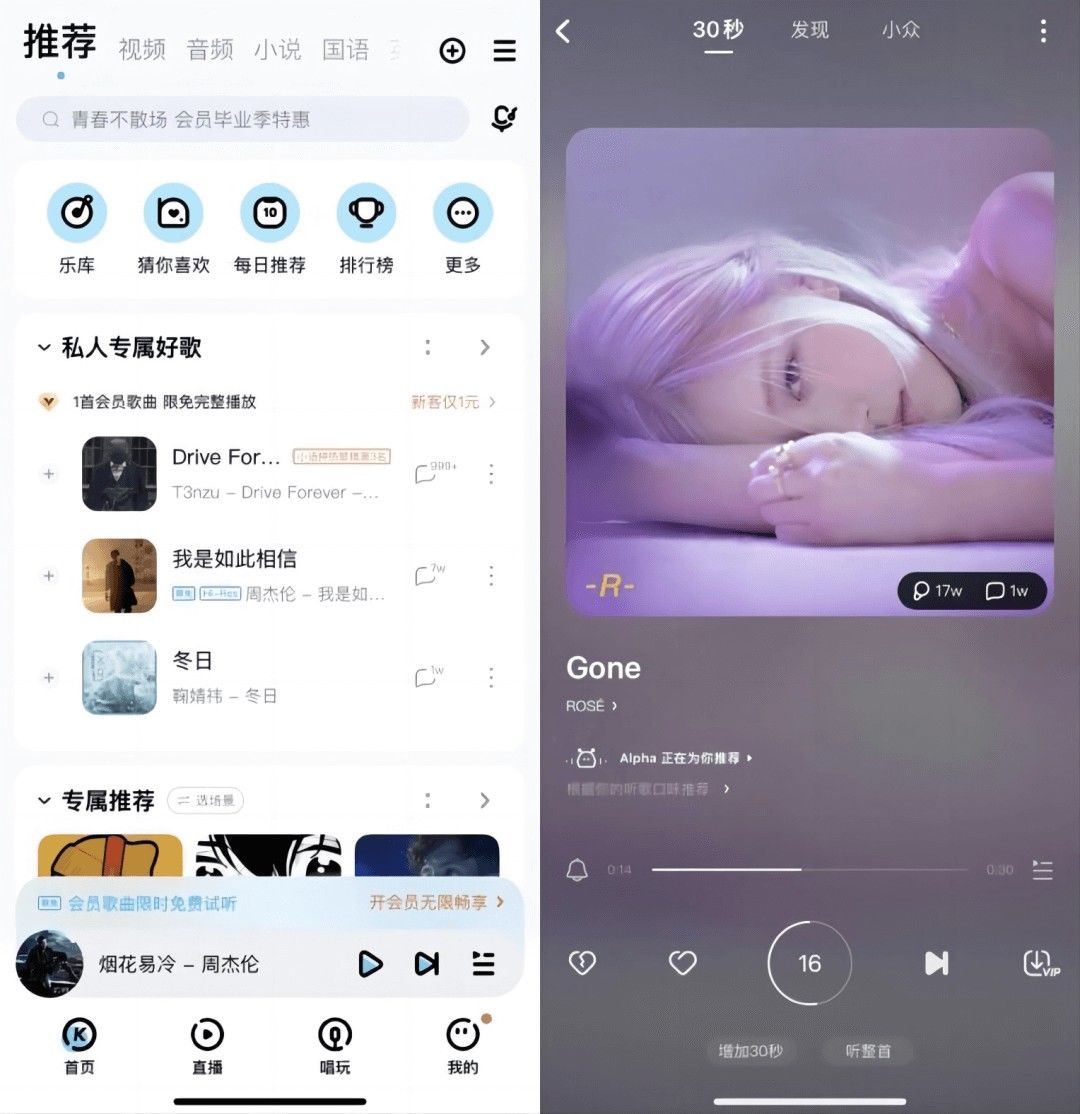Viewport: 1080px width, 1114px height.
Task: Open the hamburger menu at the top
Action: coord(504,51)
